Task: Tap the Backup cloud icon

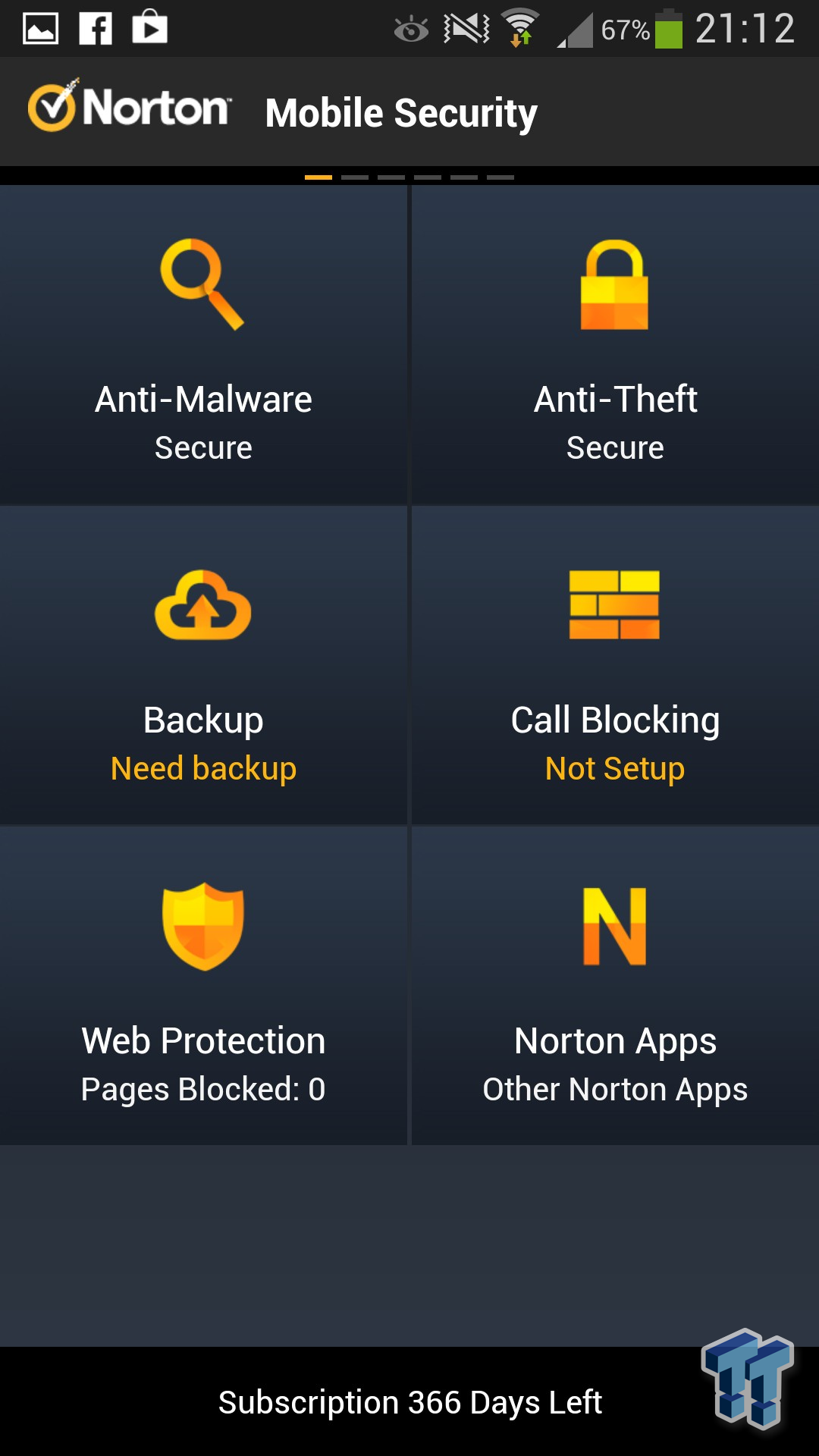Action: tap(202, 605)
